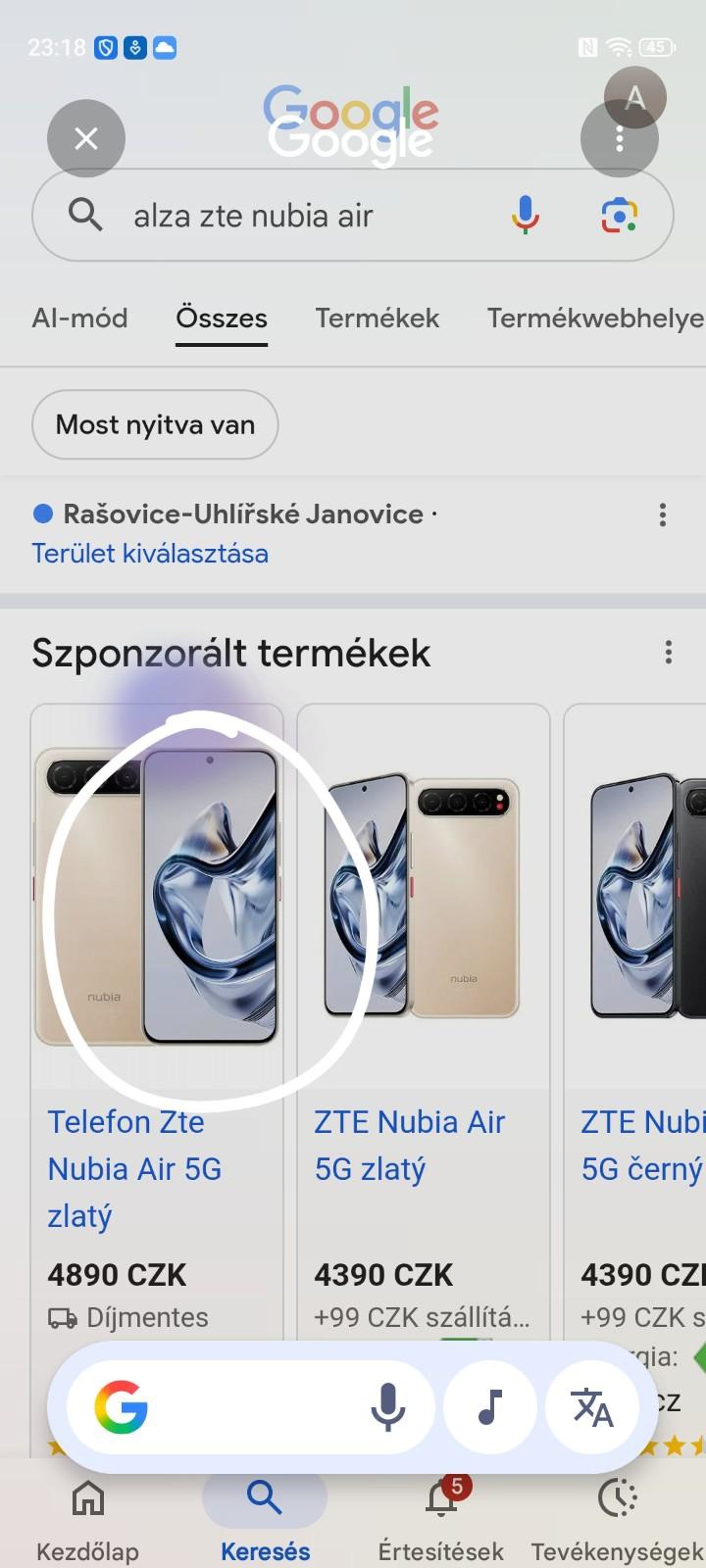This screenshot has width=706, height=1568.
Task: Switch to the AI-mód tab
Action: pyautogui.click(x=79, y=318)
